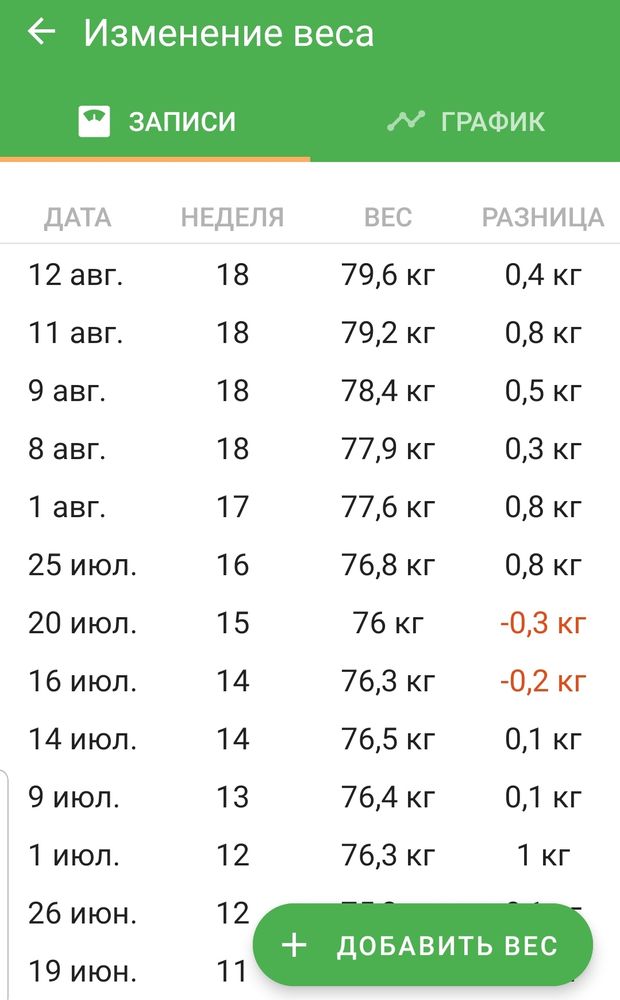Viewport: 620px width, 1000px height.
Task: Tap the ДОБАВИТЬ ВЕС button
Action: [x=423, y=945]
